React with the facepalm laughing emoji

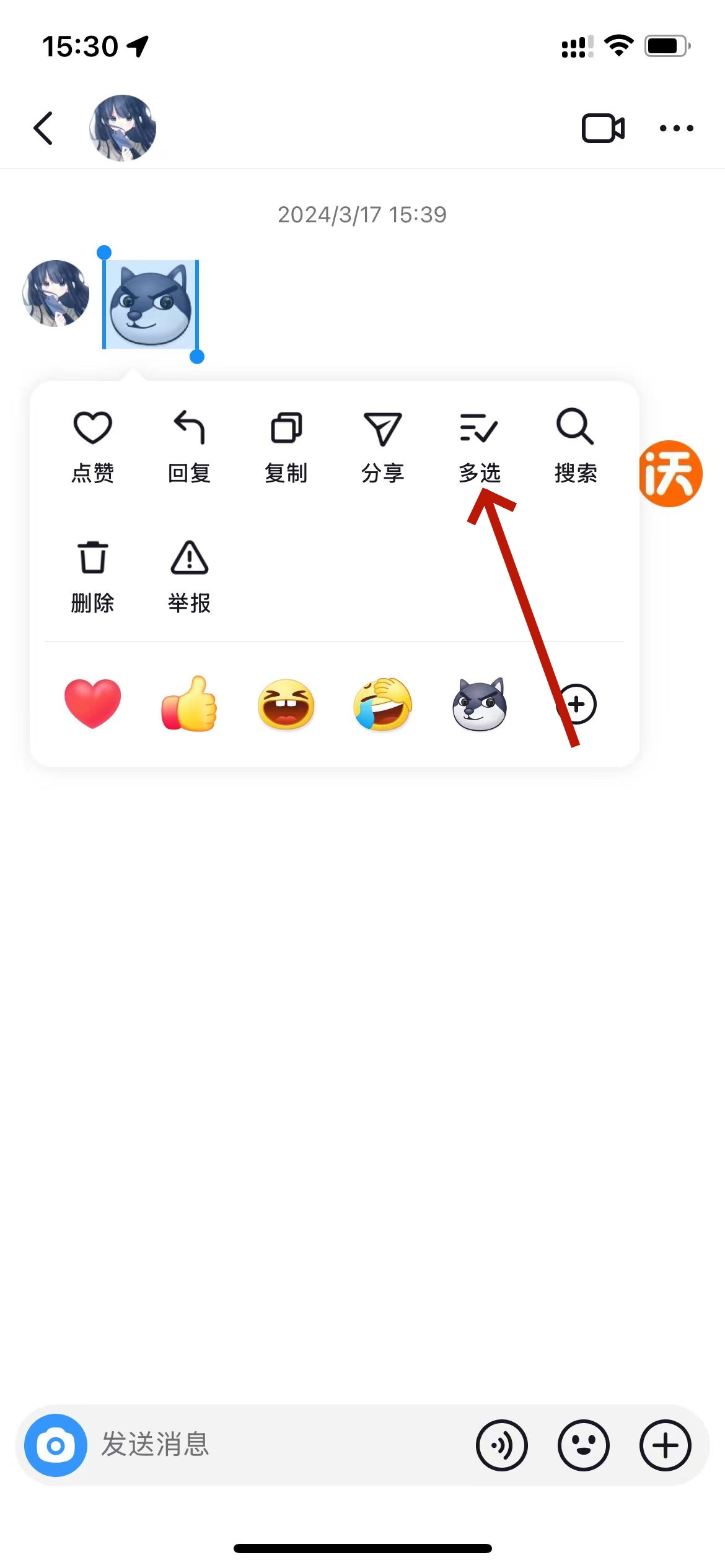(x=382, y=704)
